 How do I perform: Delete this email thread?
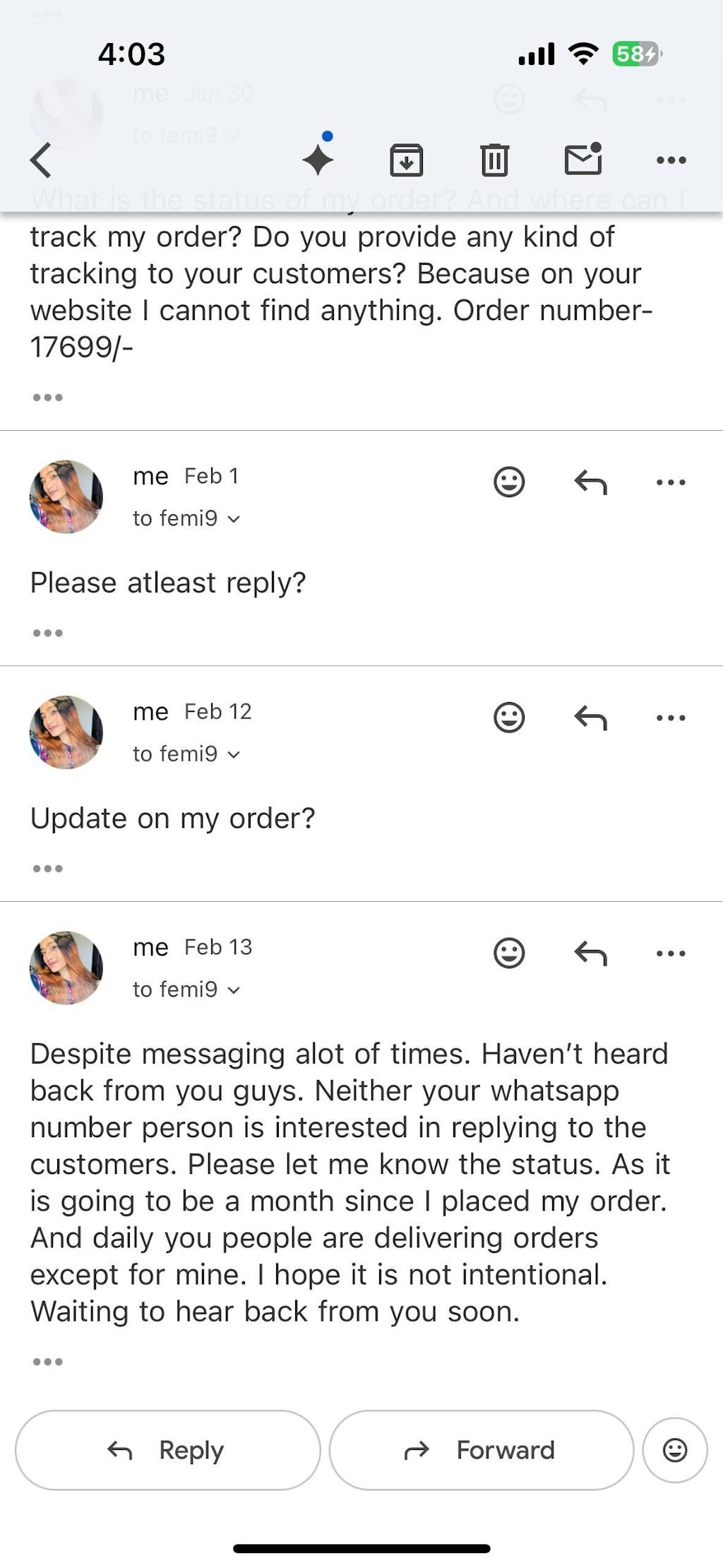coord(494,160)
